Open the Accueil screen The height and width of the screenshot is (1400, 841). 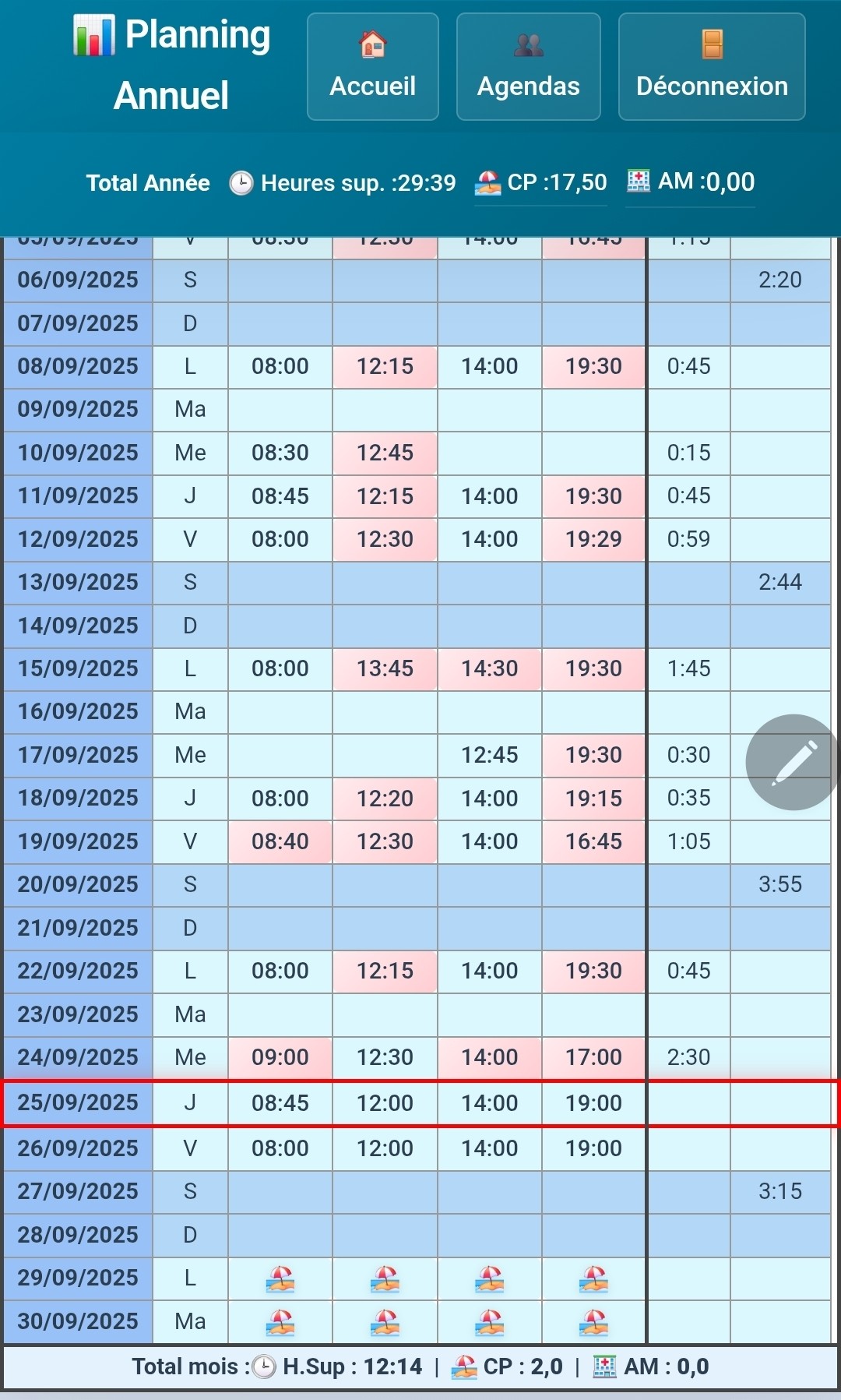(372, 66)
